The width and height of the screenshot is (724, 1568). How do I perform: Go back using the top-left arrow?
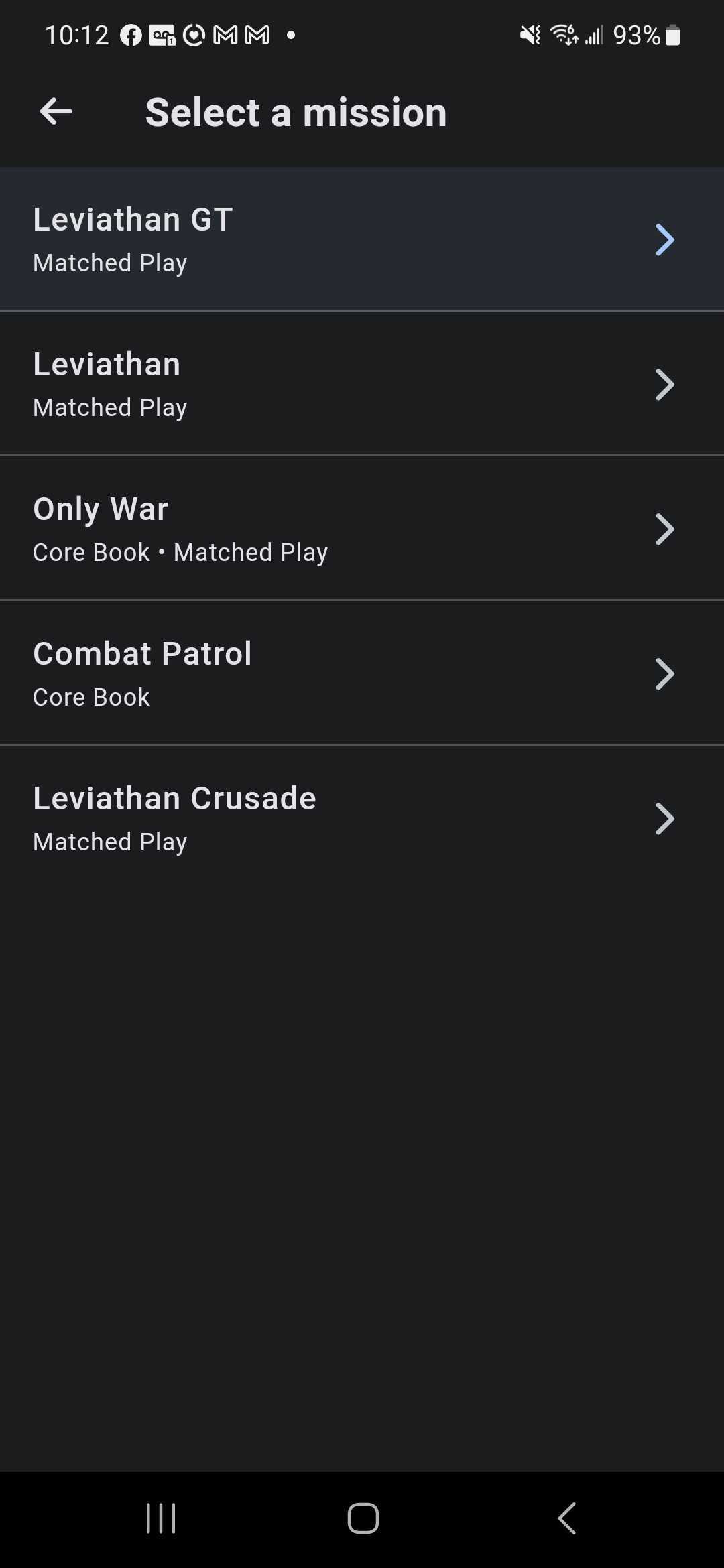pos(56,111)
